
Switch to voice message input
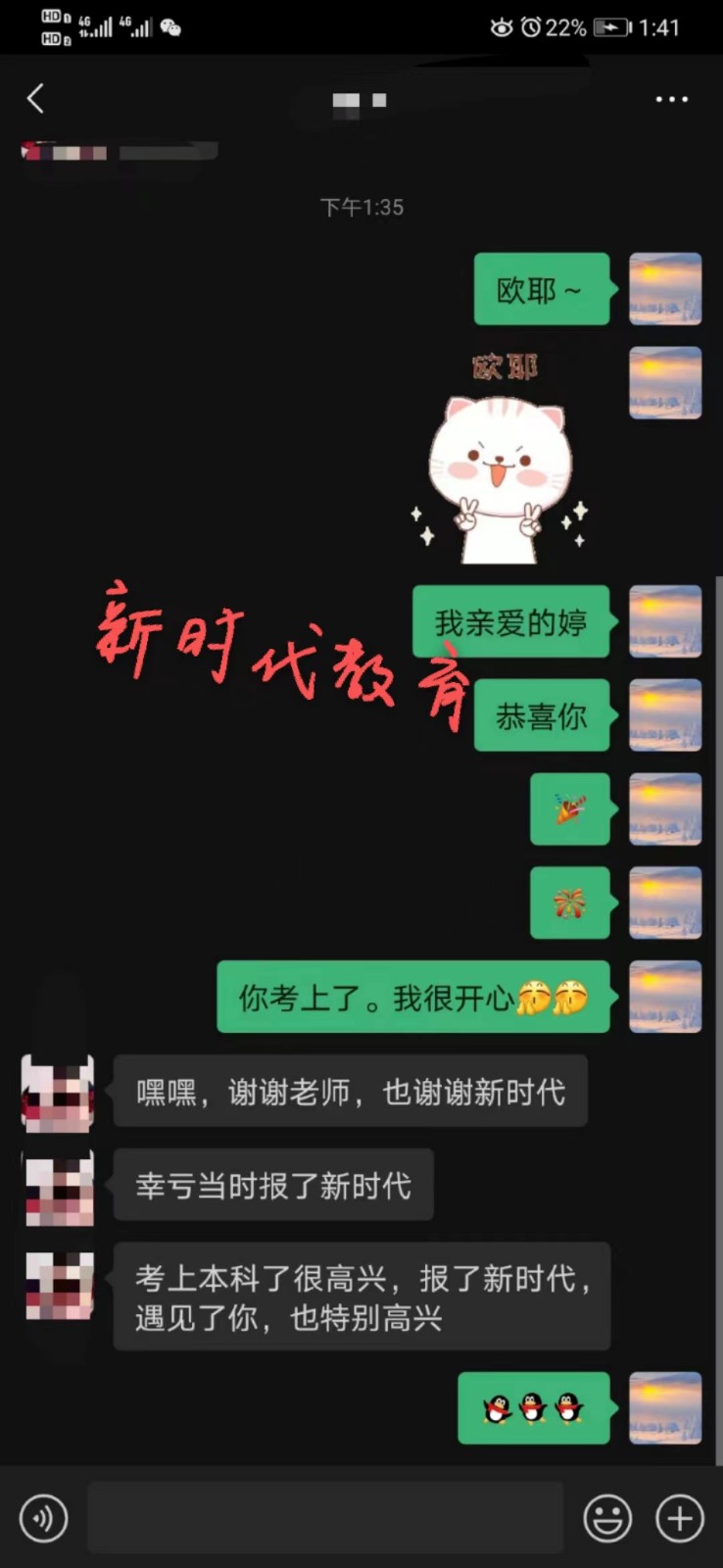(x=44, y=1518)
